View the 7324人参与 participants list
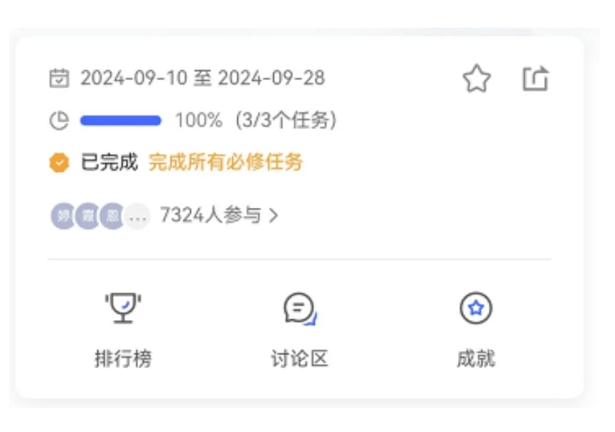Viewport: 615px width, 432px height. tap(218, 215)
